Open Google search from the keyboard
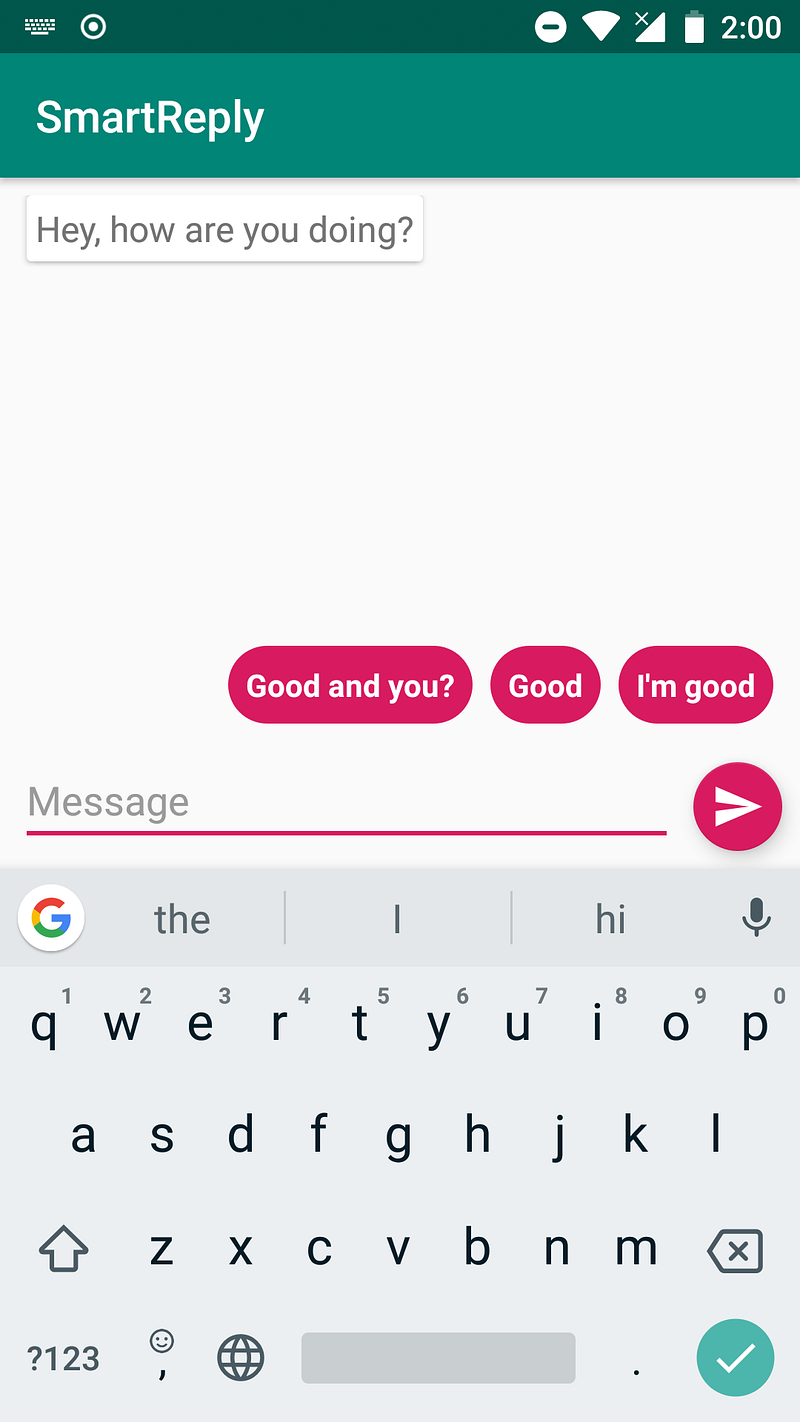Image resolution: width=800 pixels, height=1422 pixels. 51,917
